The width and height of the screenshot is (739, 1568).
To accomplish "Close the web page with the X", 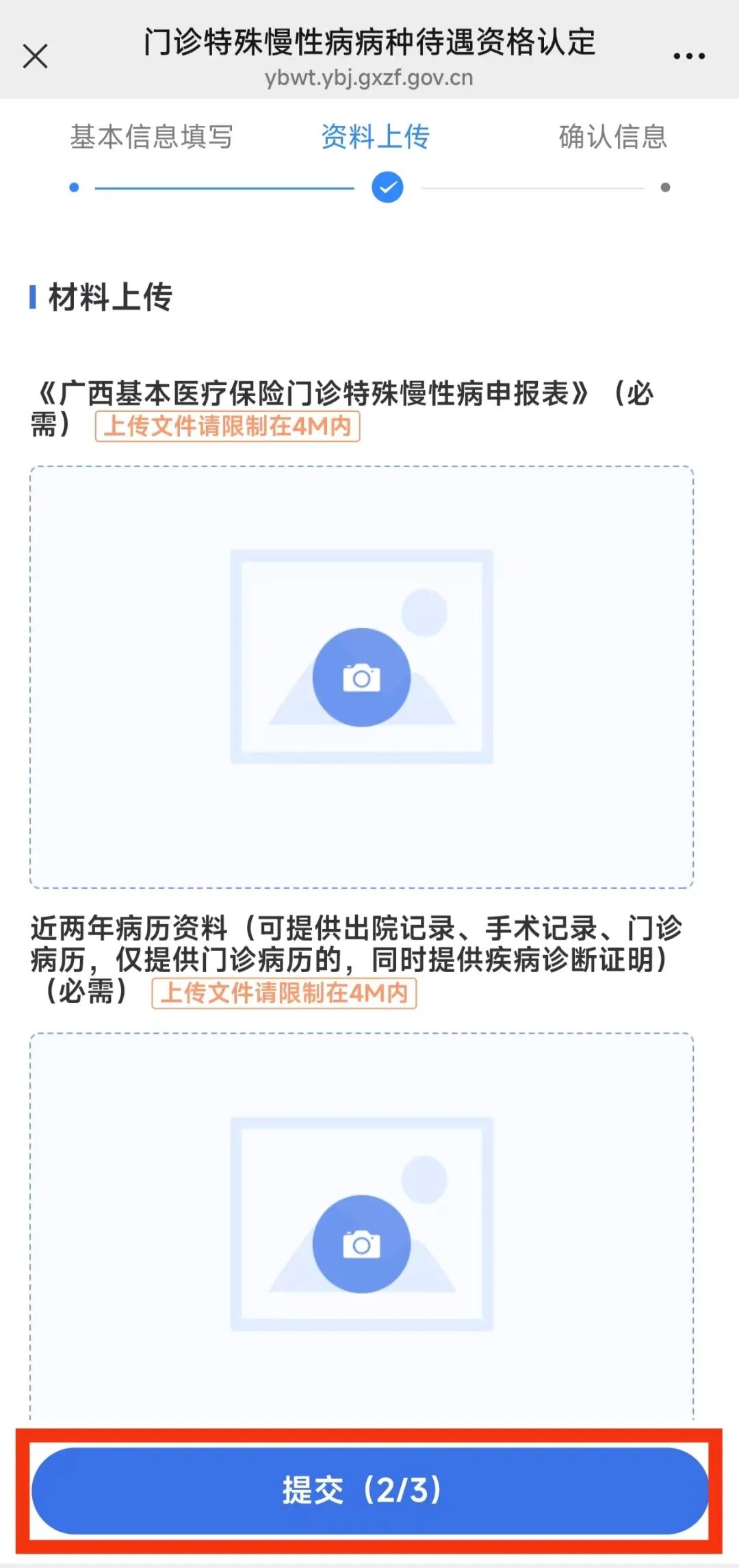I will click(35, 56).
